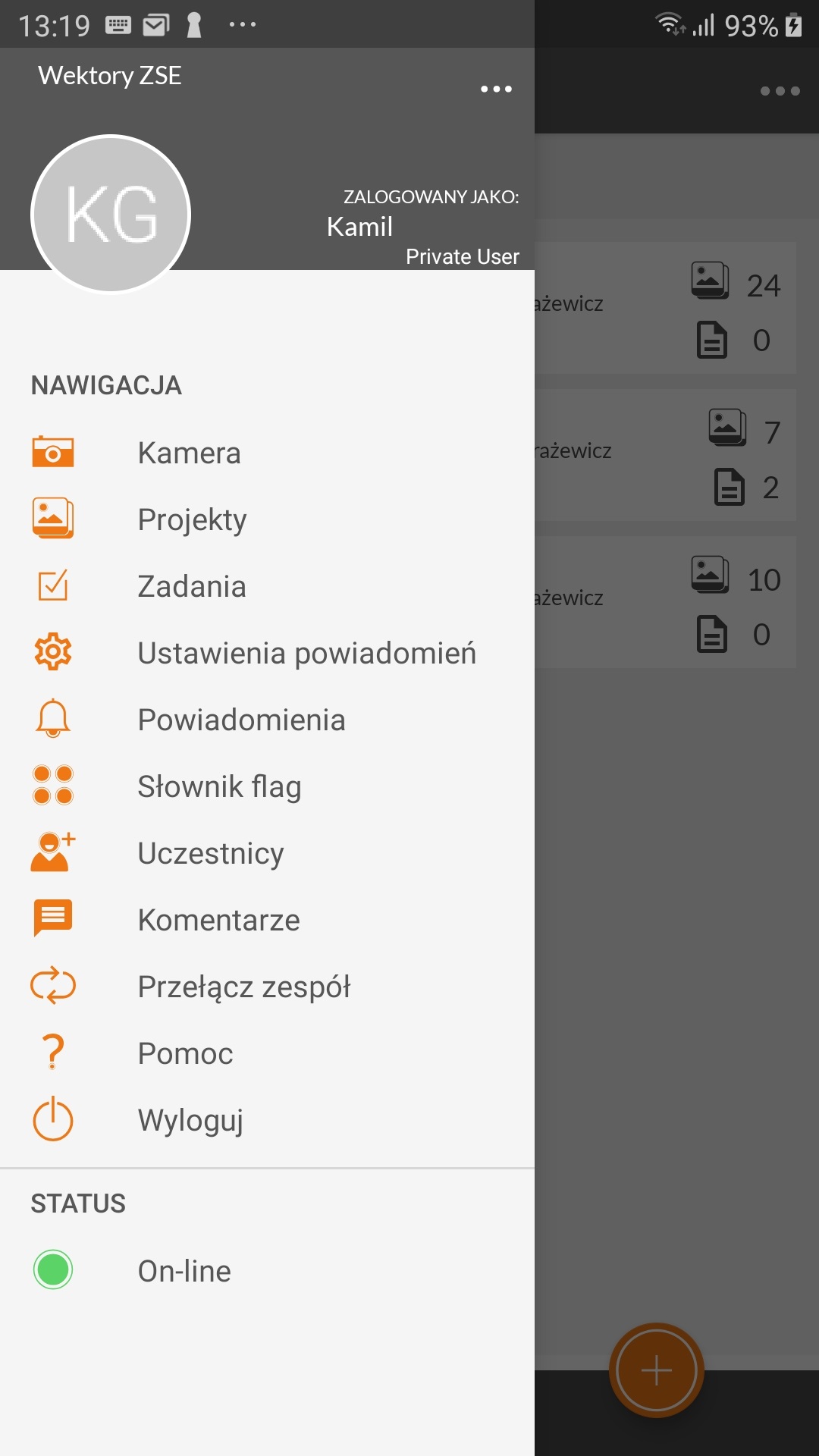The width and height of the screenshot is (819, 1456).
Task: Open Ustawienia powiadomień
Action: [267, 653]
